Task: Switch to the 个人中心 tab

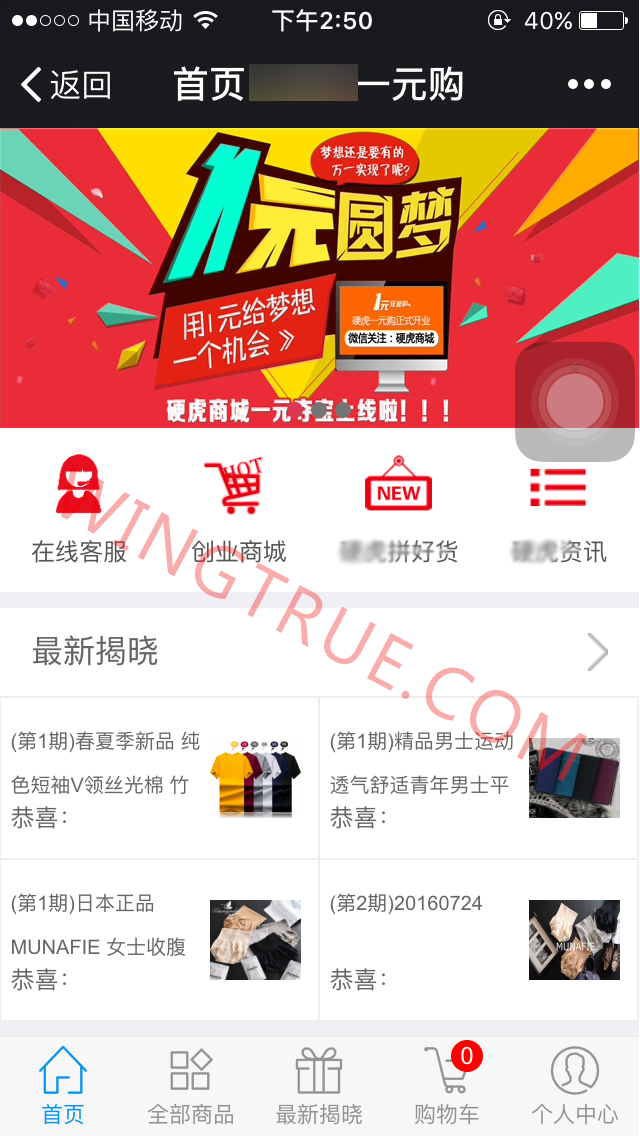Action: click(x=574, y=1086)
